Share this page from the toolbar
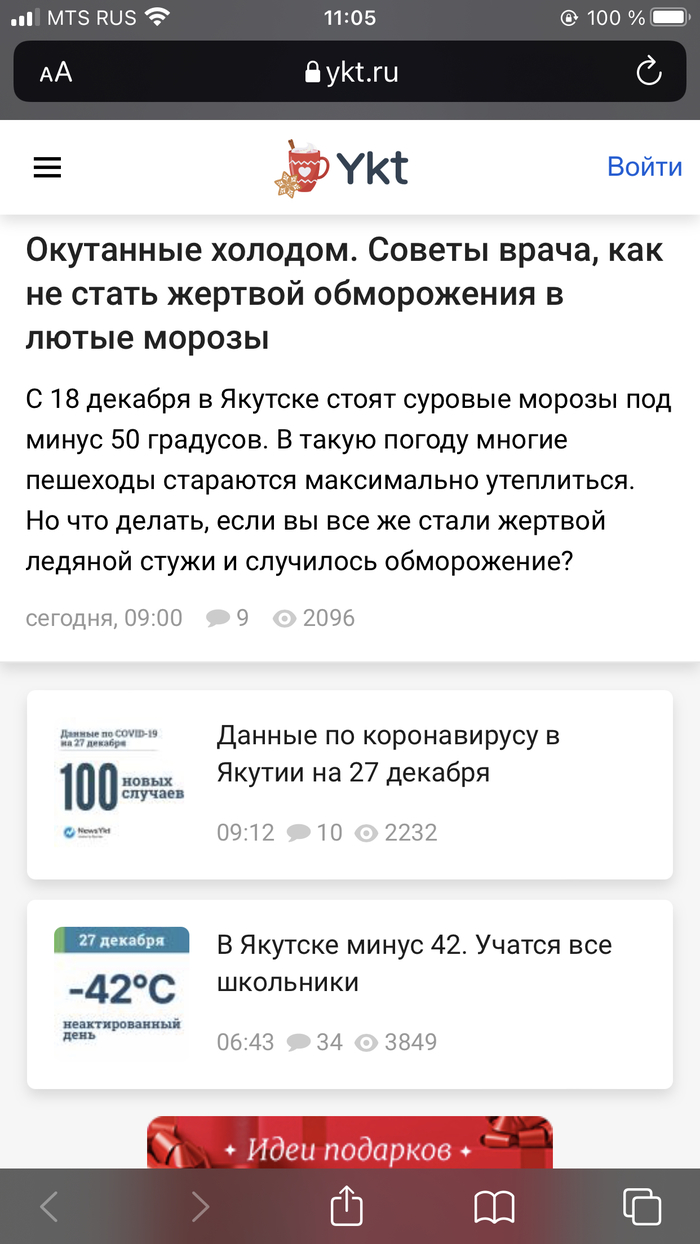 (345, 1205)
